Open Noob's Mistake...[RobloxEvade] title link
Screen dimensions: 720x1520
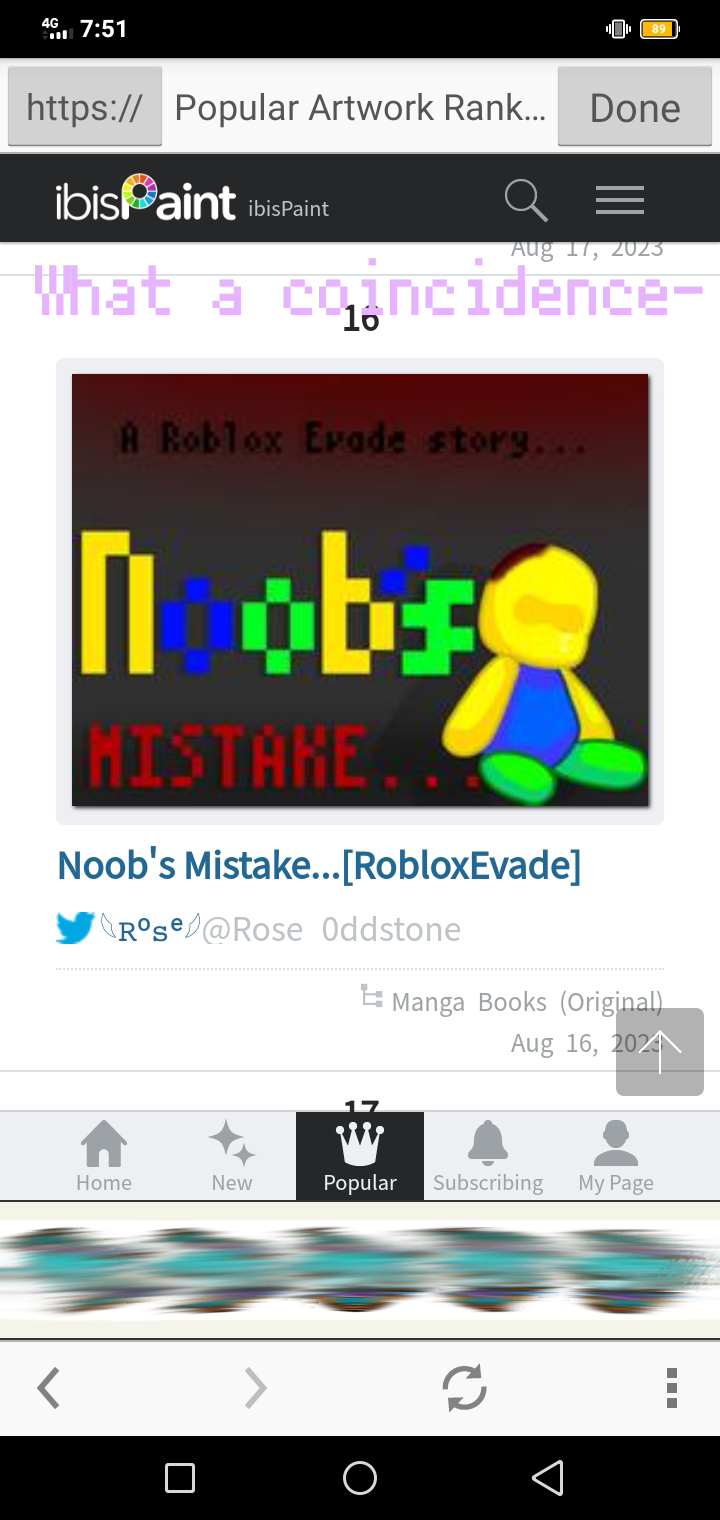coord(319,865)
